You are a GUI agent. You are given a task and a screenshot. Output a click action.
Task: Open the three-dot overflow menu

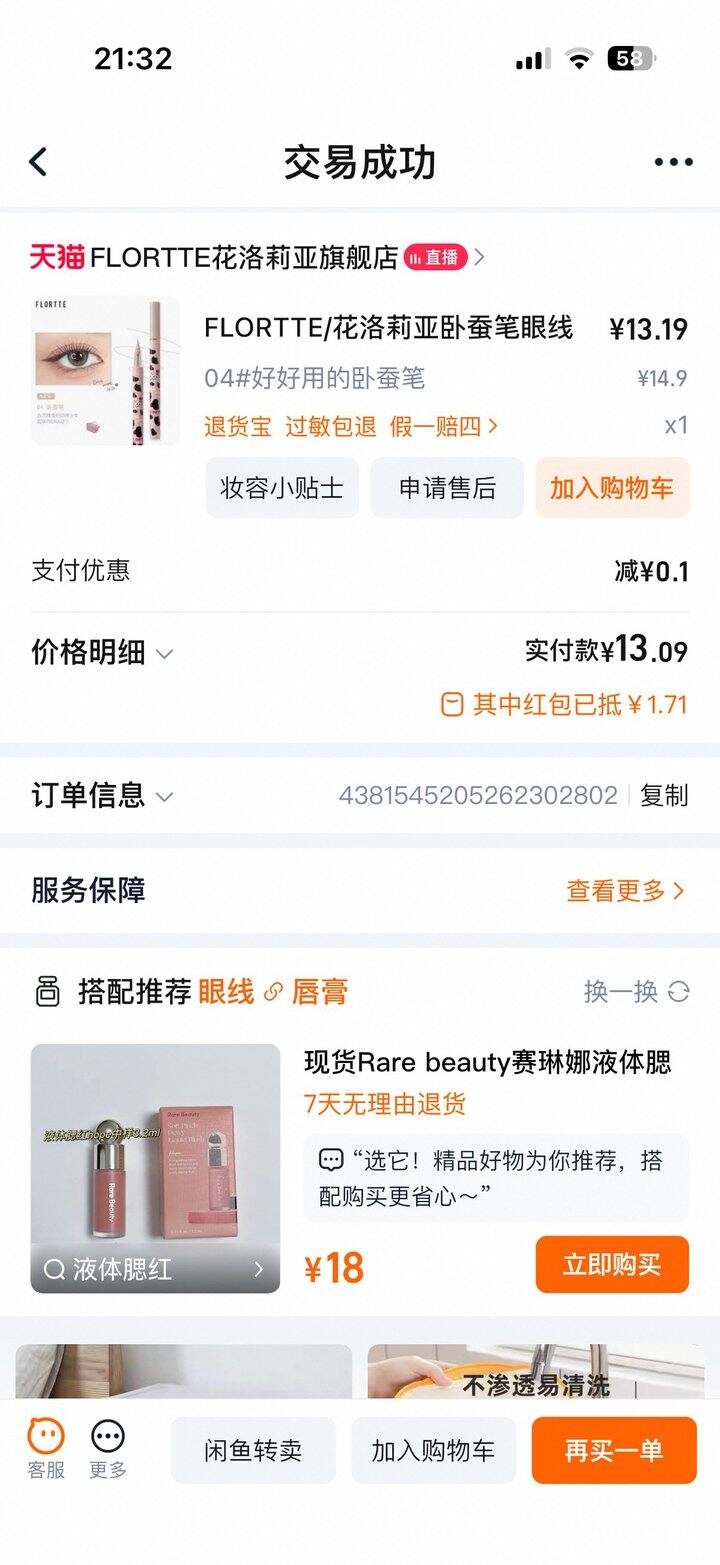pos(673,162)
